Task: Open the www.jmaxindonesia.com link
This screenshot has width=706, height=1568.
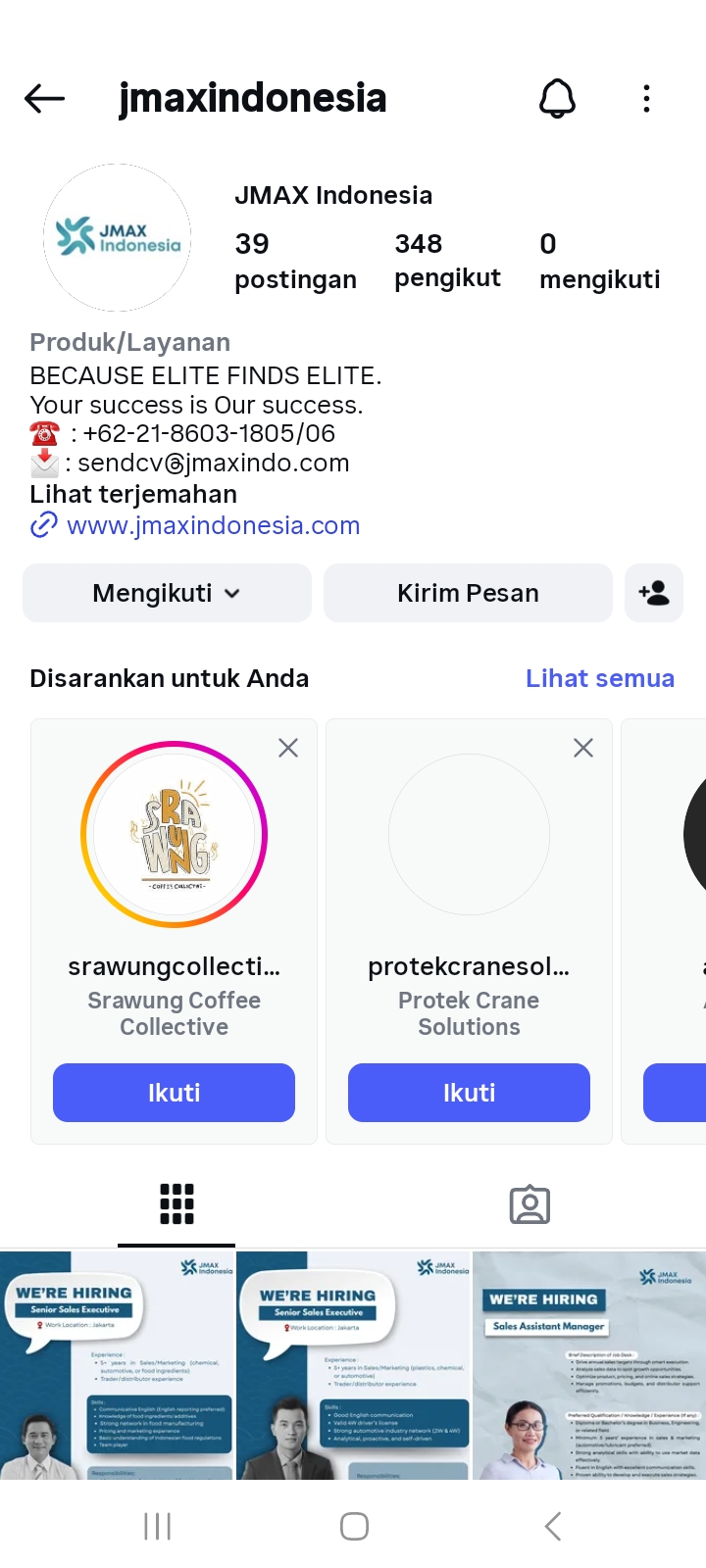Action: click(x=213, y=525)
